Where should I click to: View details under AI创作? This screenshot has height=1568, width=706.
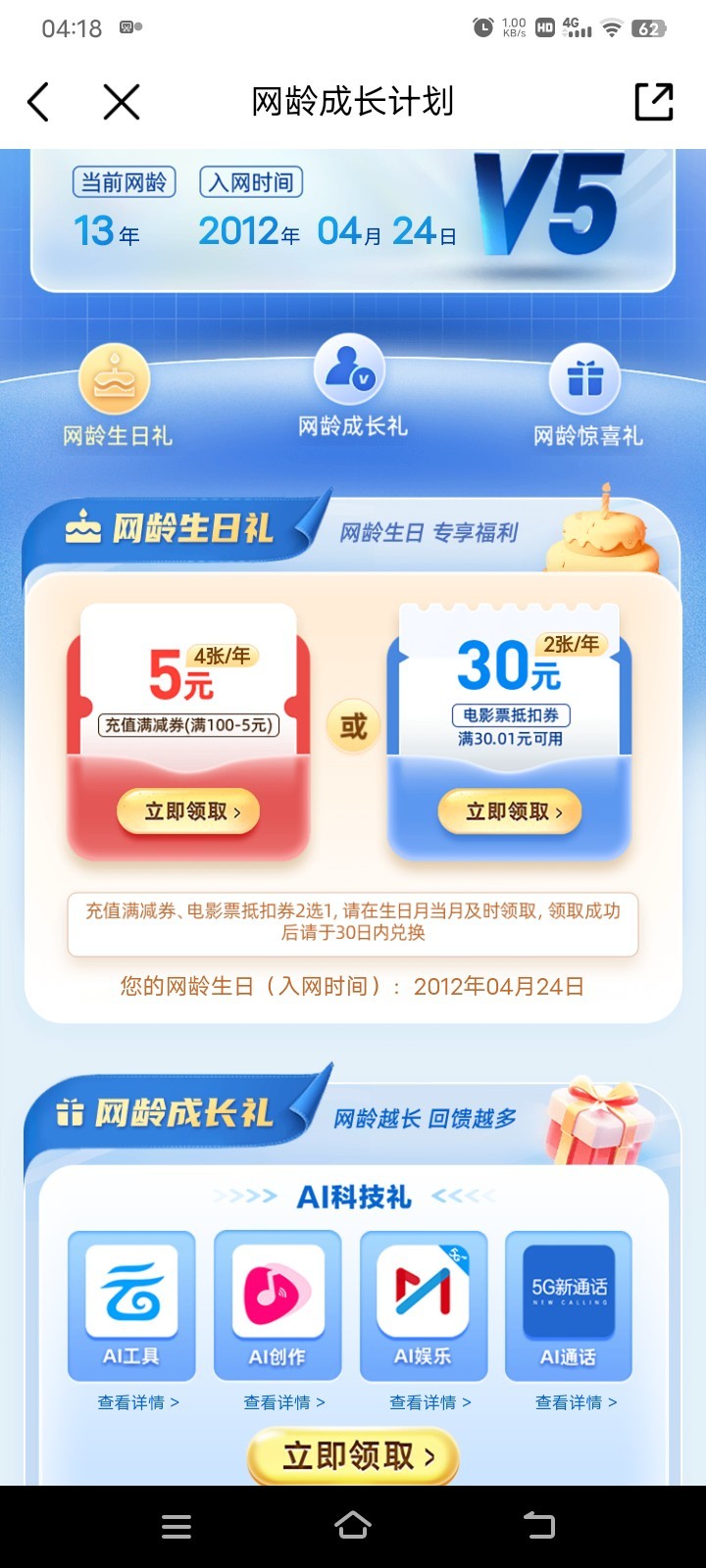pyautogui.click(x=284, y=1402)
